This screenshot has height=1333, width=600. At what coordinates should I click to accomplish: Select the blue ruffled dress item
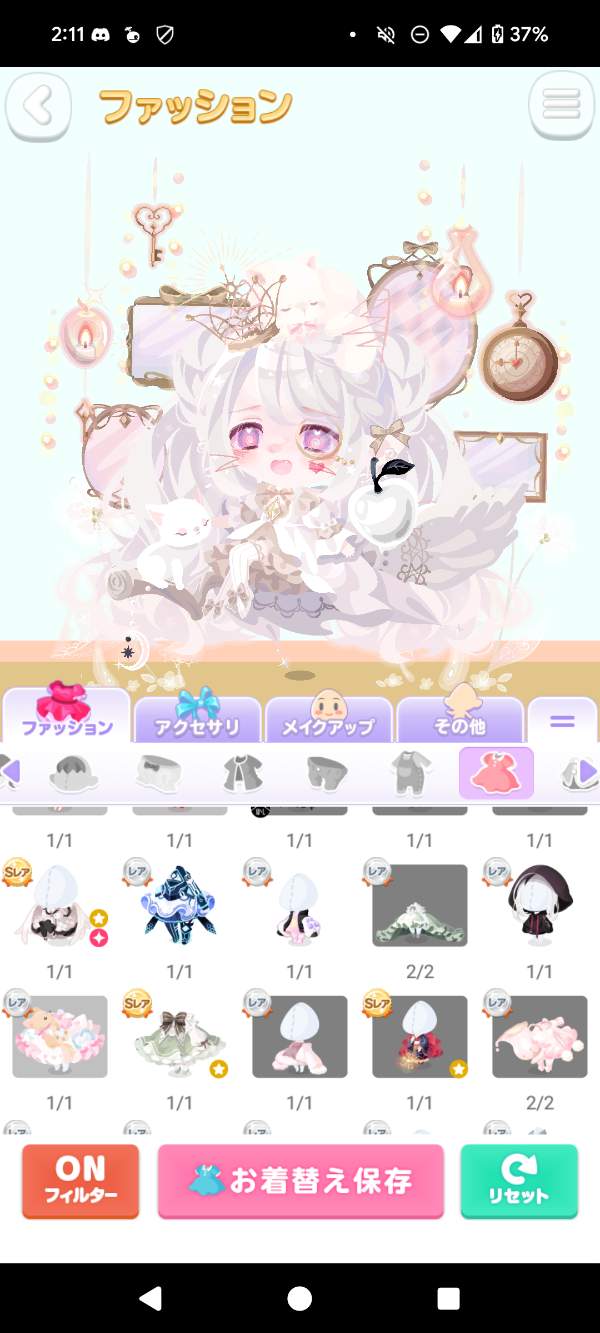pos(179,904)
